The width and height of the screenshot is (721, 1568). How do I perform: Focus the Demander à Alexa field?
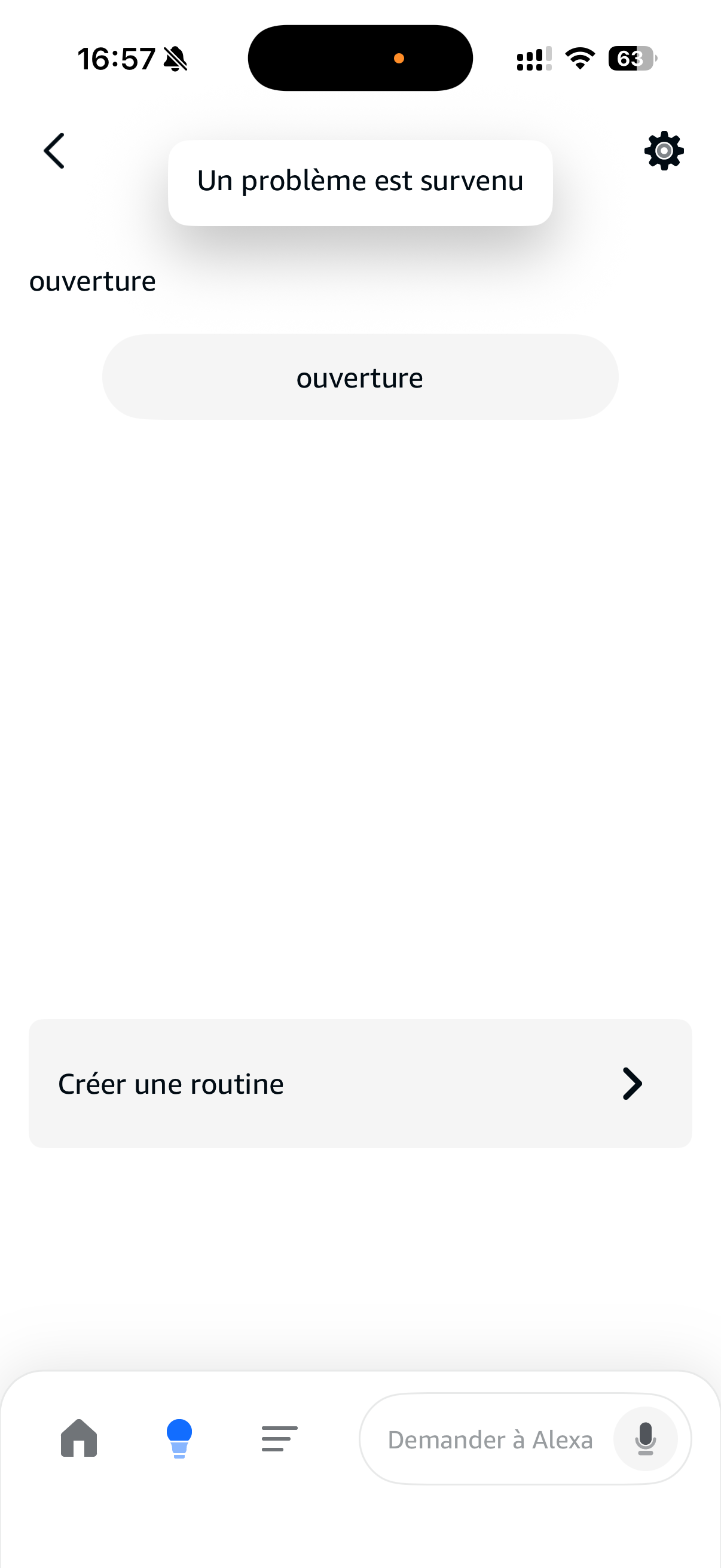tap(490, 1439)
